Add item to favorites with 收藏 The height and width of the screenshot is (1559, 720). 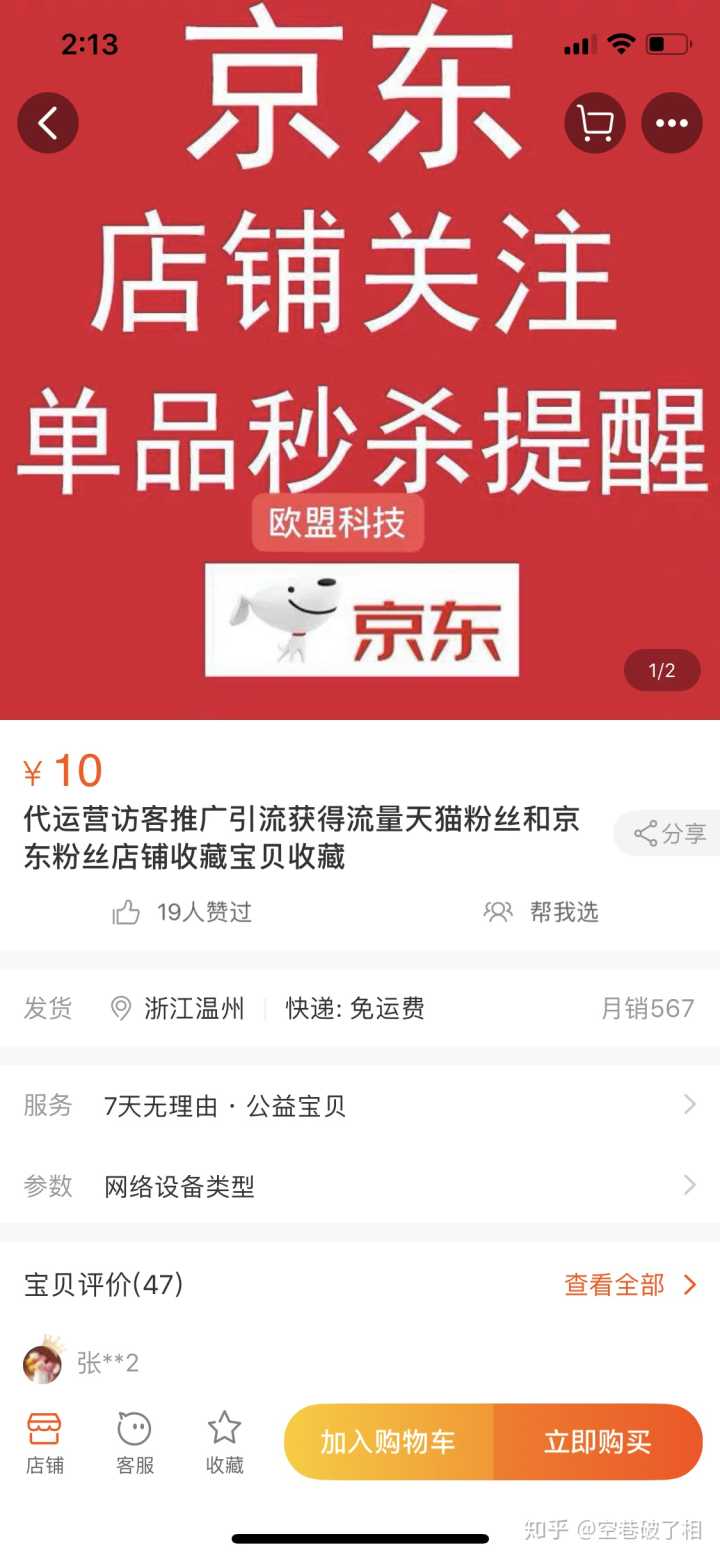point(224,1443)
